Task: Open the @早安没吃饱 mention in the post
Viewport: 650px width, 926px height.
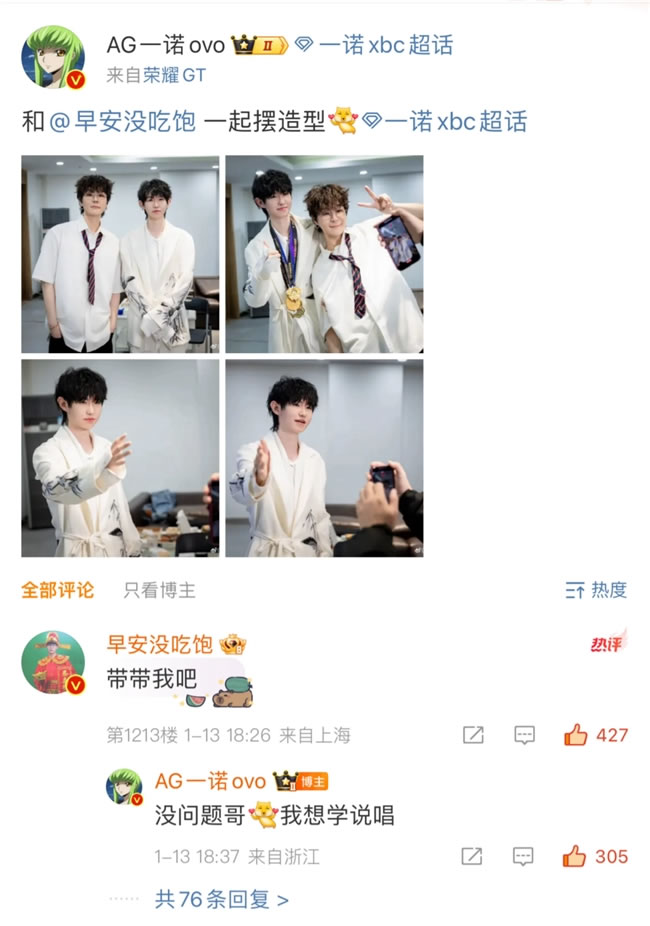Action: coord(124,122)
